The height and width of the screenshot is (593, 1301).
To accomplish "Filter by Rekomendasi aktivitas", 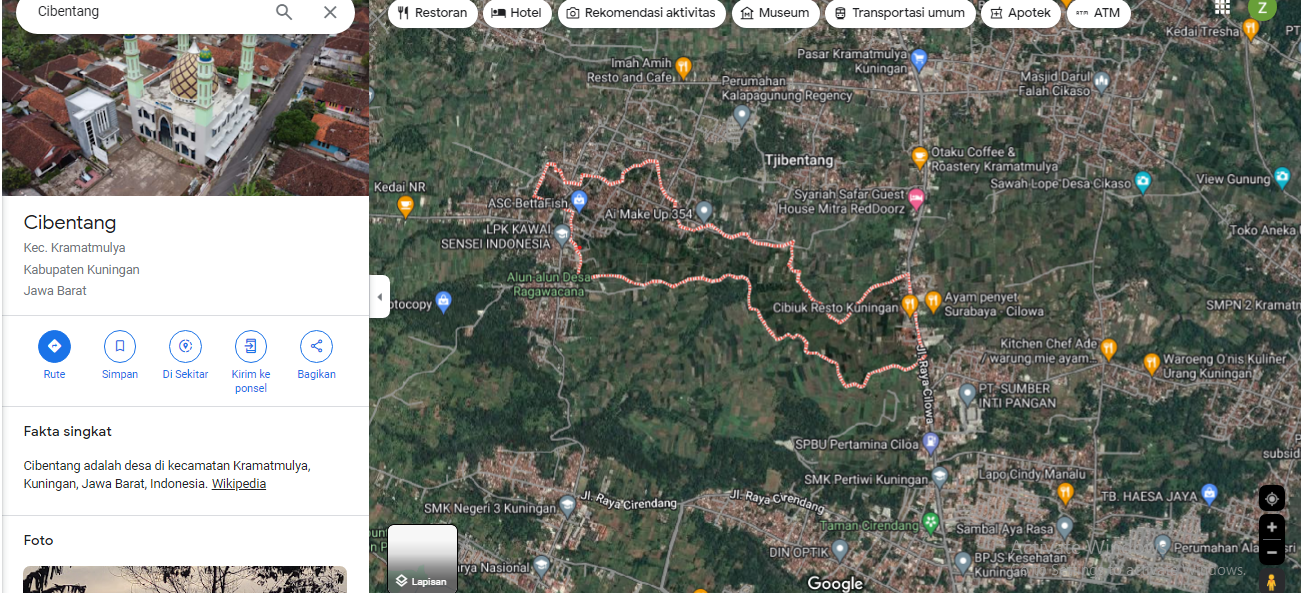I will click(641, 13).
